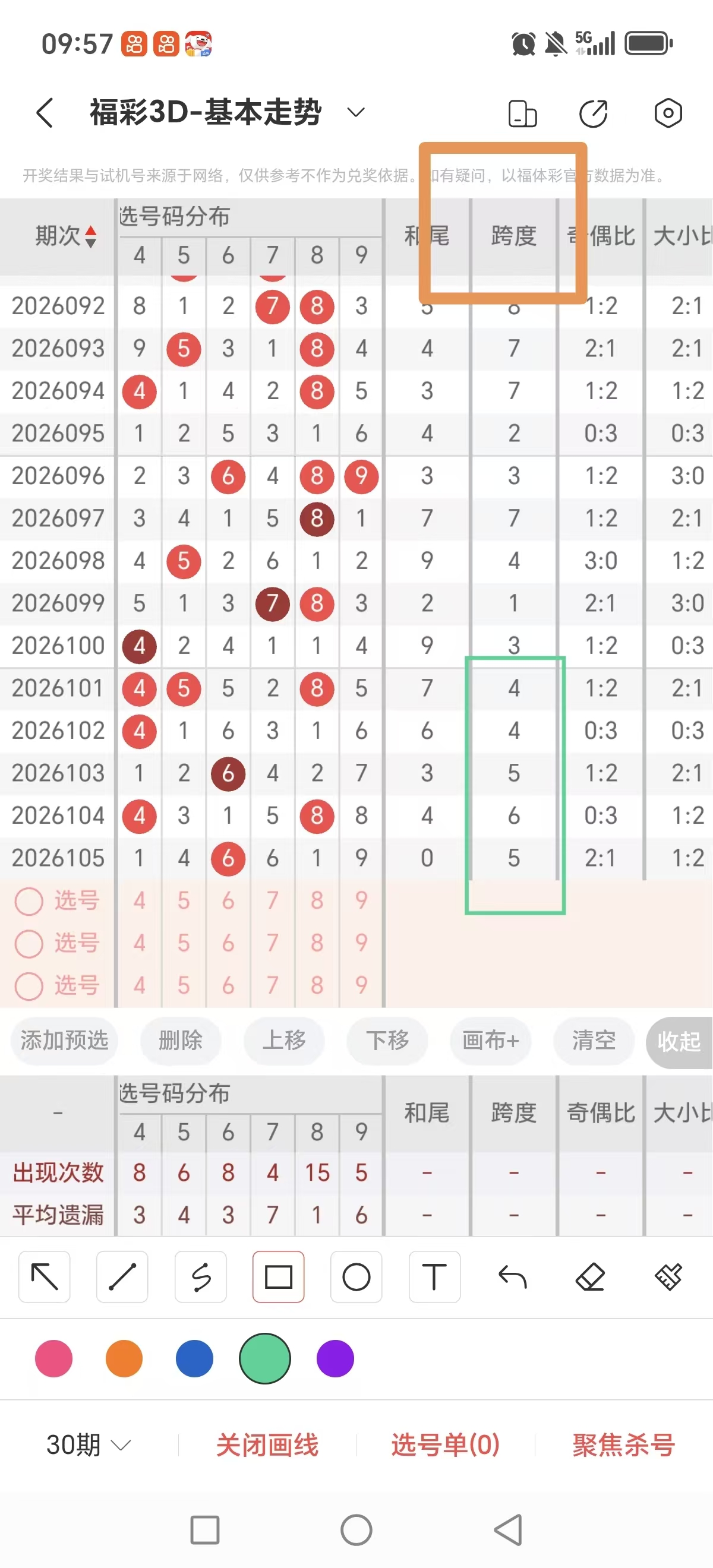Select the arrow drawing tool

44,1276
